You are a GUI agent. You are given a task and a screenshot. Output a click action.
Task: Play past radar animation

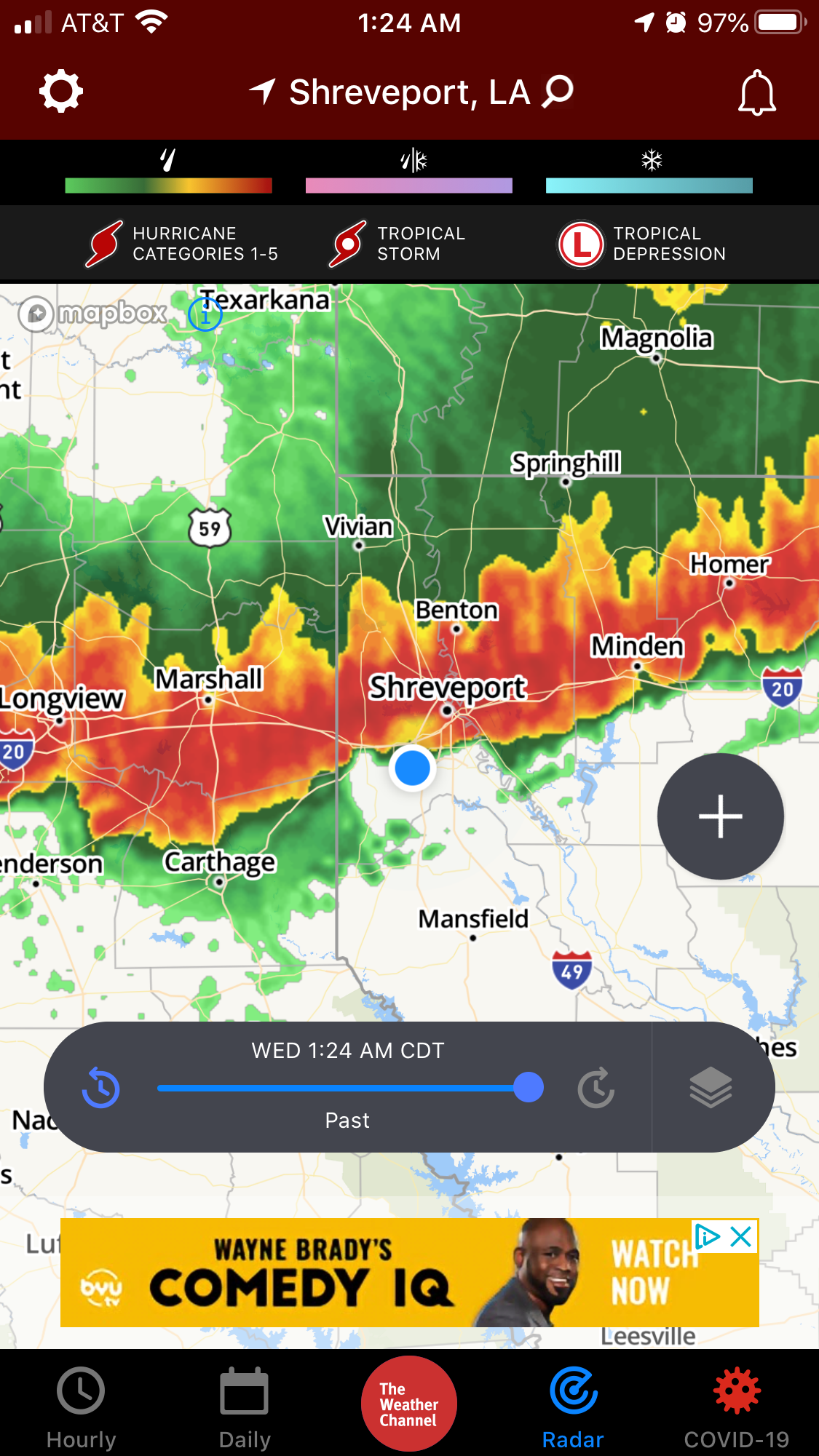(x=100, y=1088)
